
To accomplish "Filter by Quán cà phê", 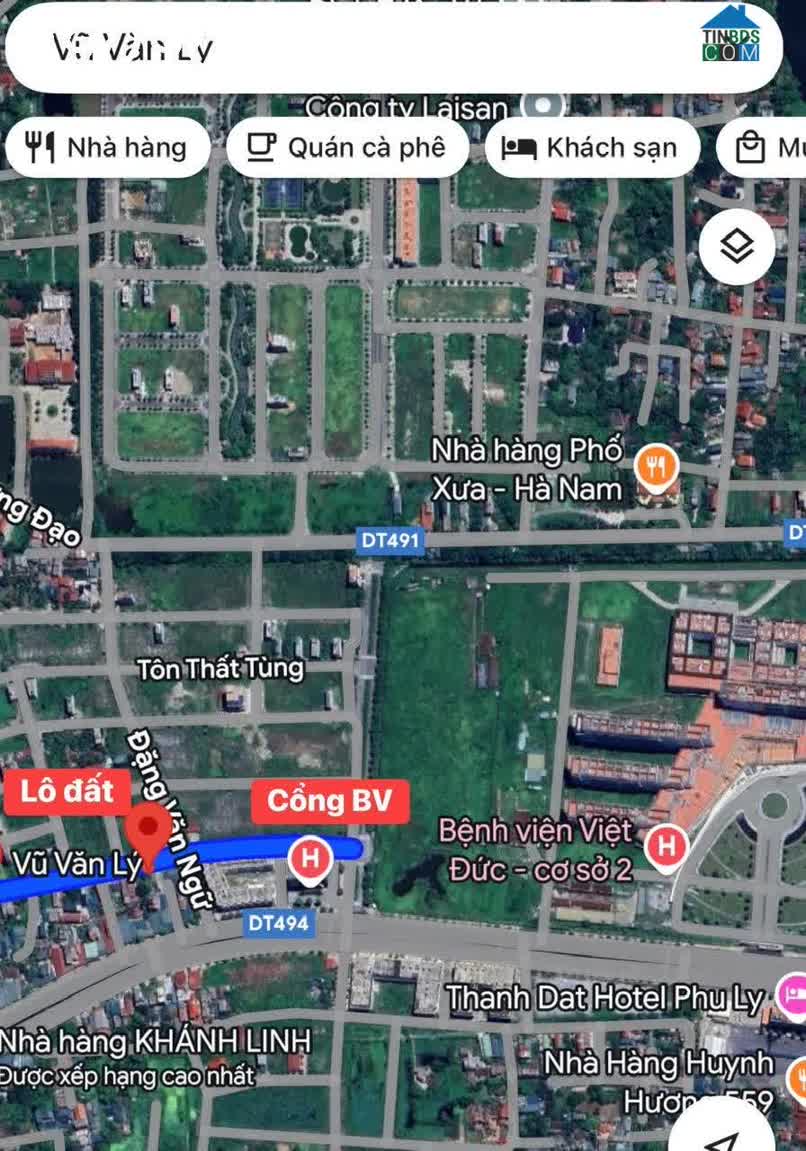I will [347, 148].
